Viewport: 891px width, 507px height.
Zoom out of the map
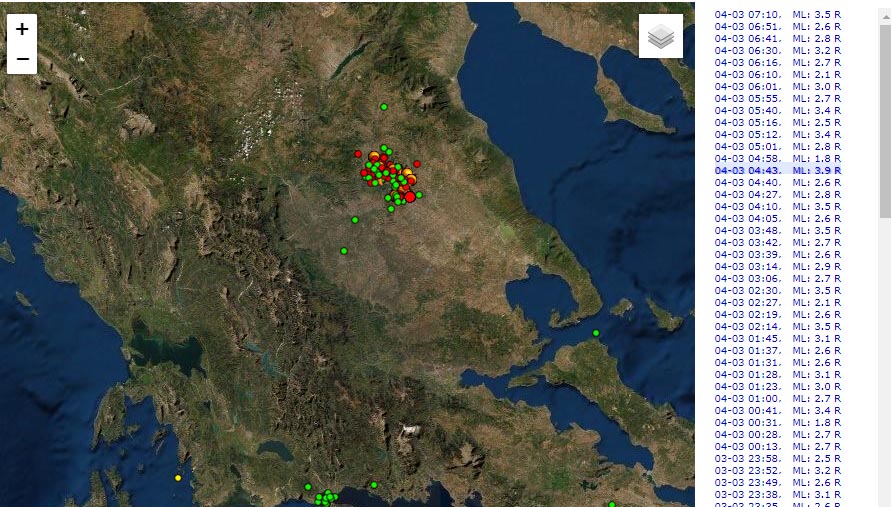coord(22,60)
